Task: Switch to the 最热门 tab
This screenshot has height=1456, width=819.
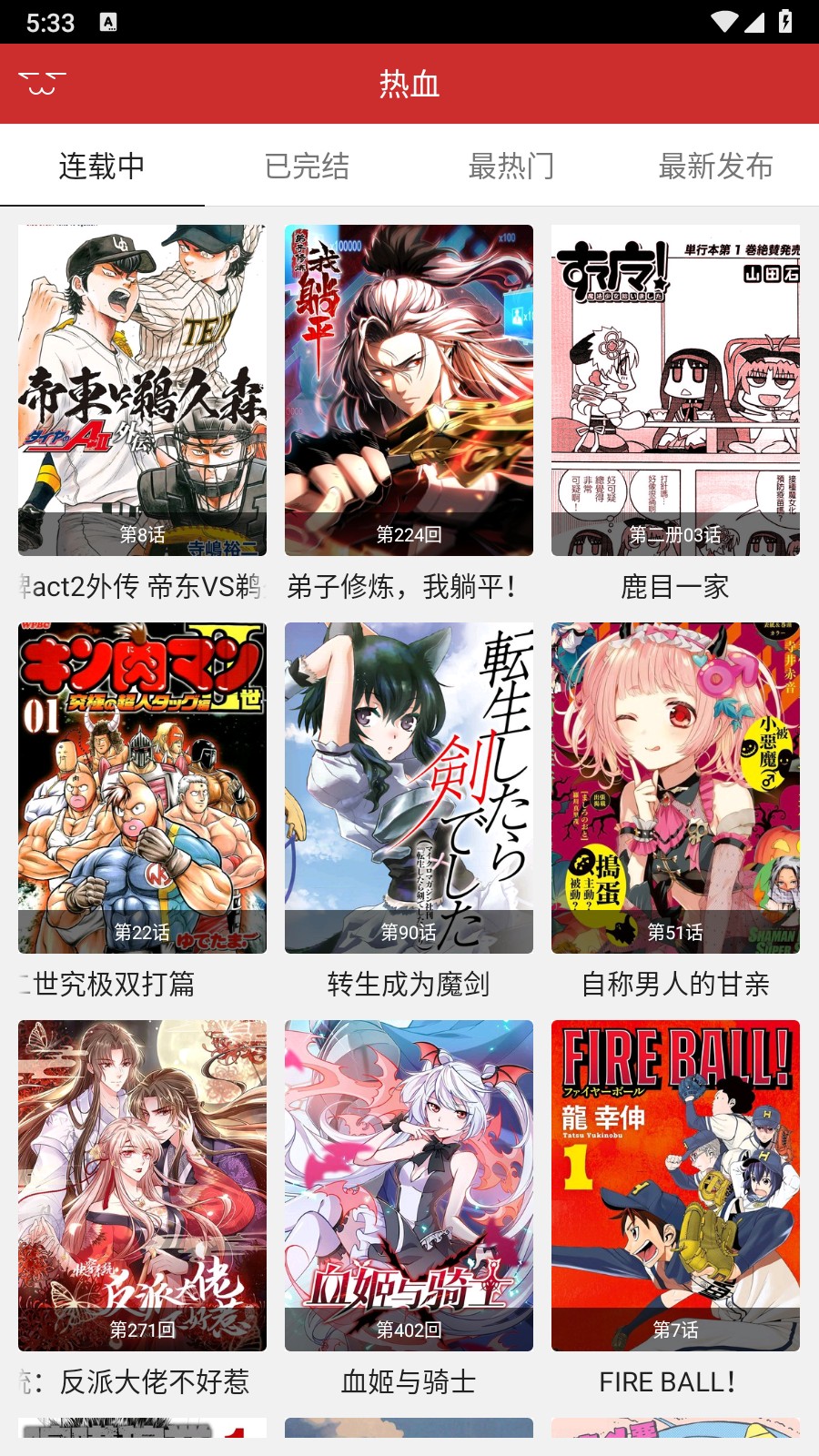Action: (x=512, y=167)
